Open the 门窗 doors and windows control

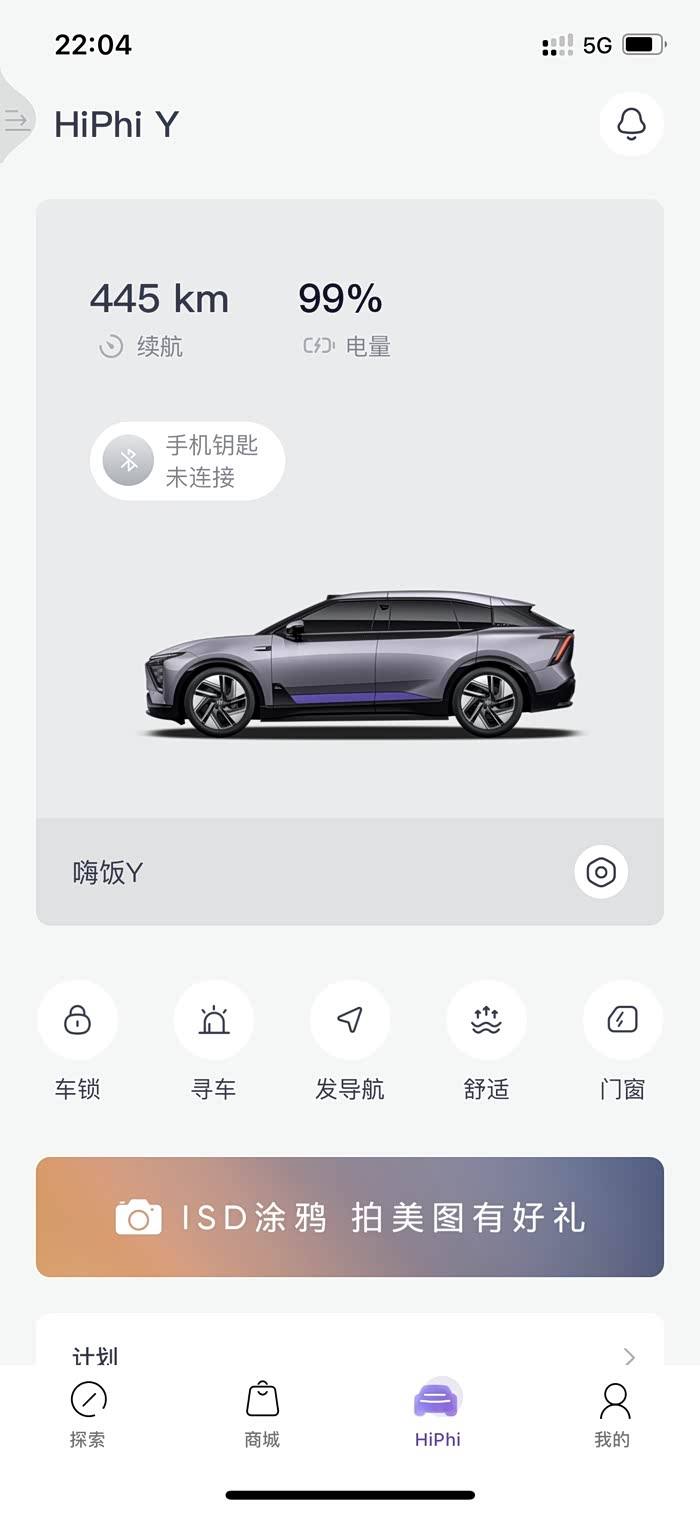click(x=623, y=1042)
